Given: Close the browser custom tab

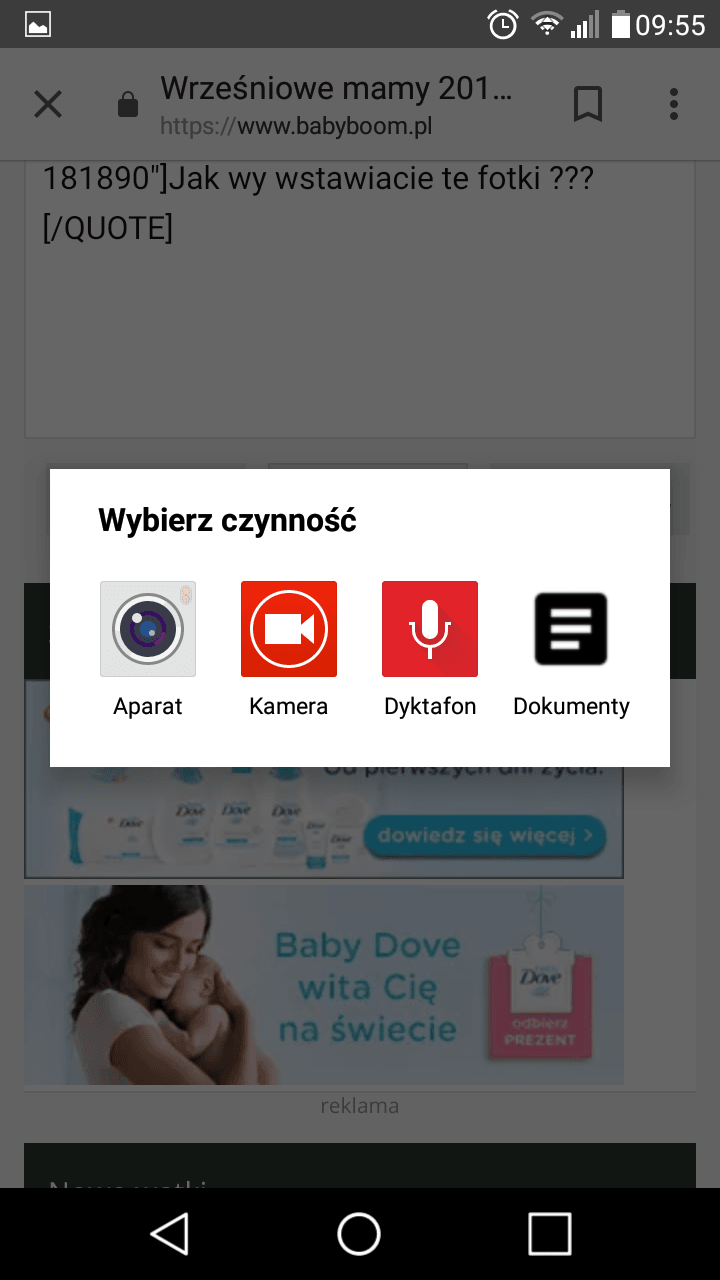Looking at the screenshot, I should [x=48, y=104].
